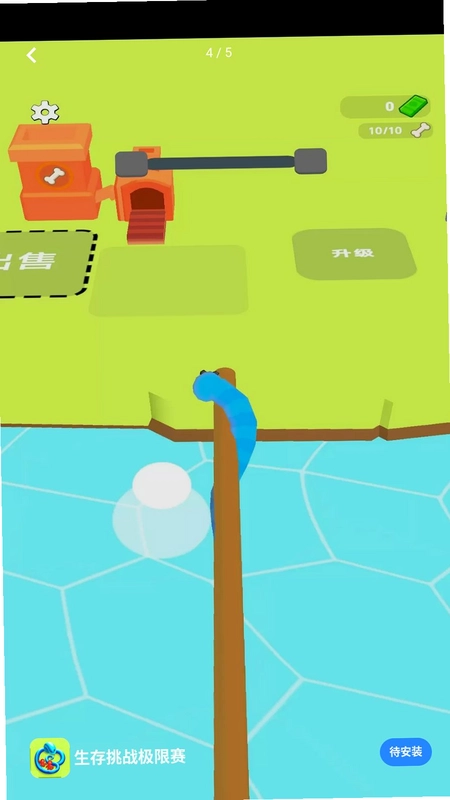Tap the 售 sell zone

pyautogui.click(x=46, y=263)
